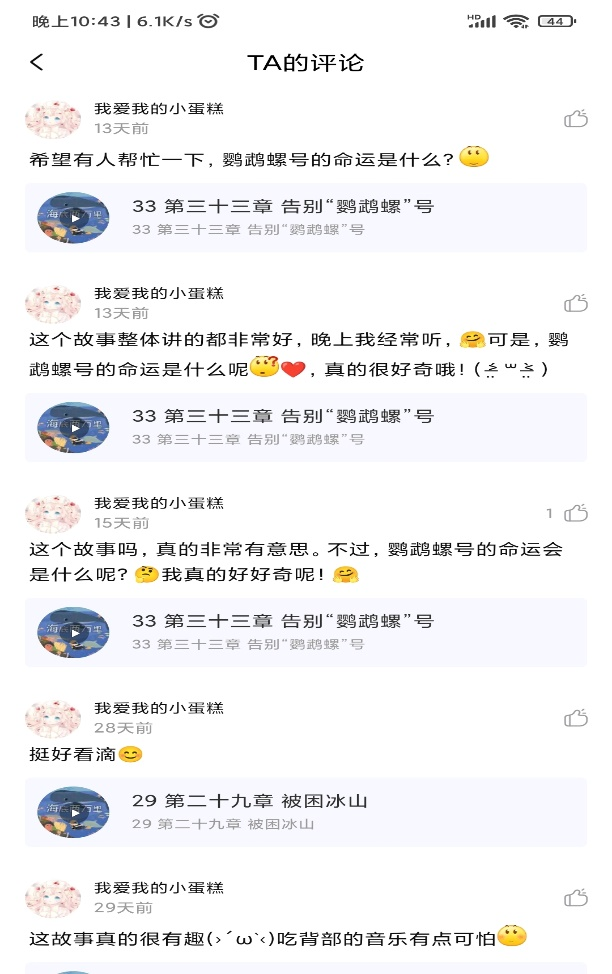Open the avatar beside the 28天前 comment
612x974 pixels.
point(53,717)
